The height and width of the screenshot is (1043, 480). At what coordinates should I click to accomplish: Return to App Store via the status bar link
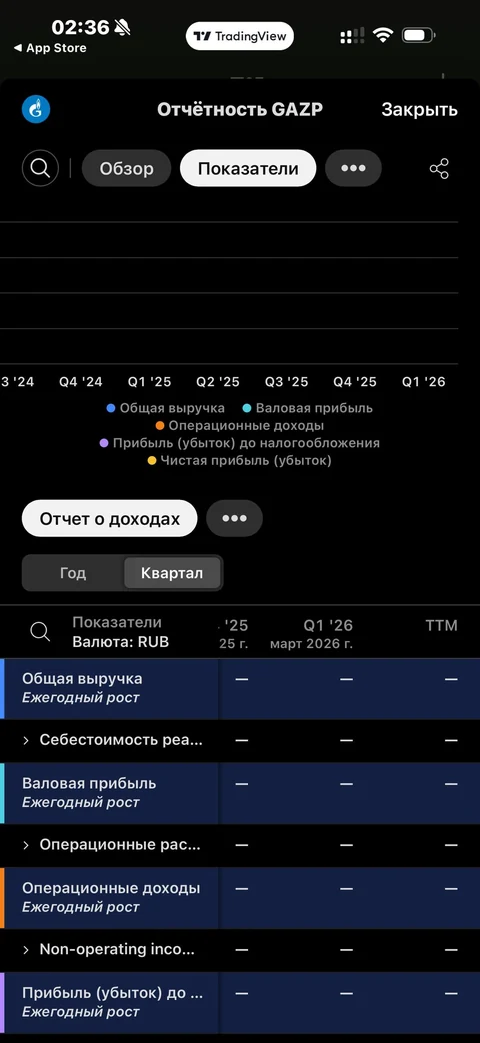(x=50, y=48)
